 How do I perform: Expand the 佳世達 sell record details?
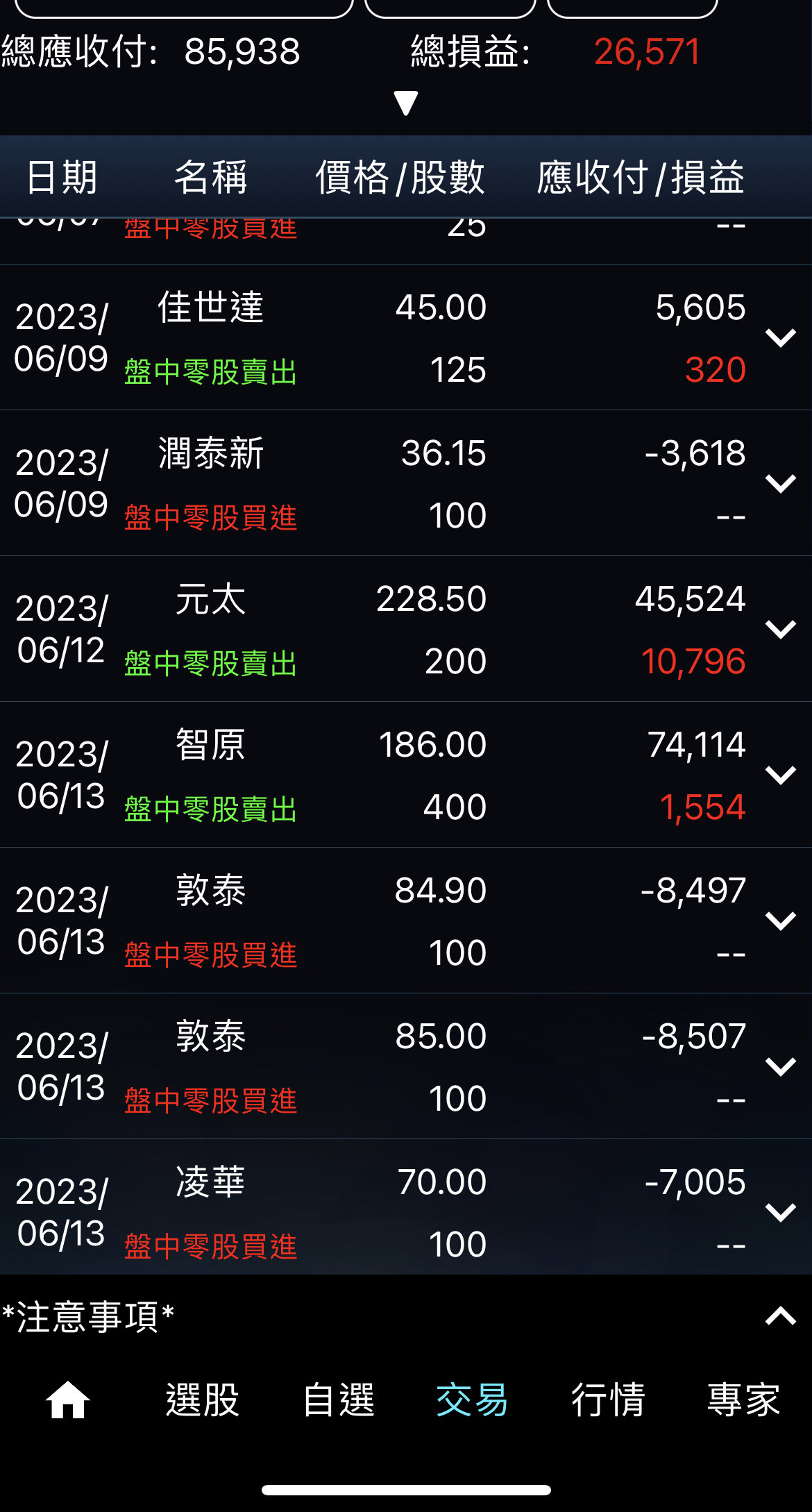coord(780,338)
